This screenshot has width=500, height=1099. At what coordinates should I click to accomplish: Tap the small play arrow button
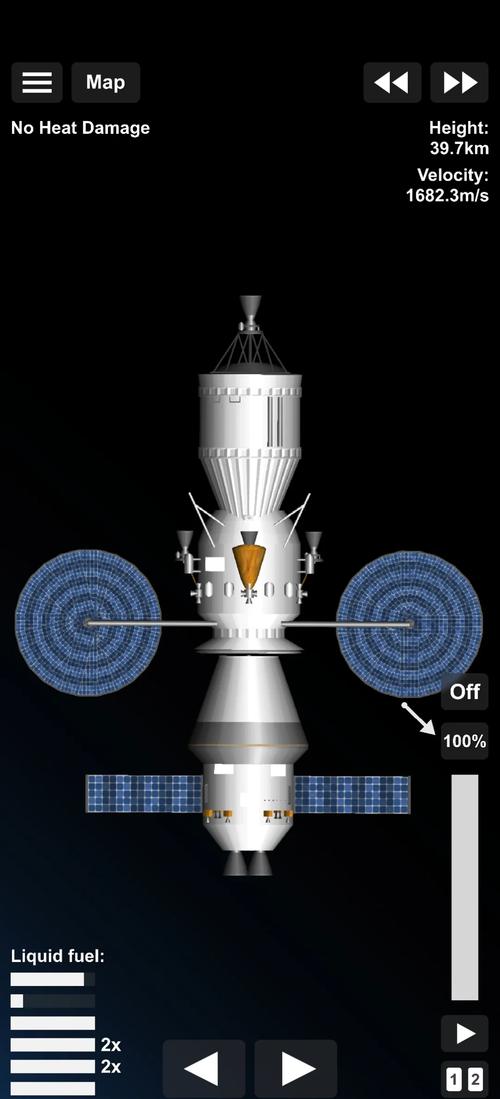click(464, 1033)
